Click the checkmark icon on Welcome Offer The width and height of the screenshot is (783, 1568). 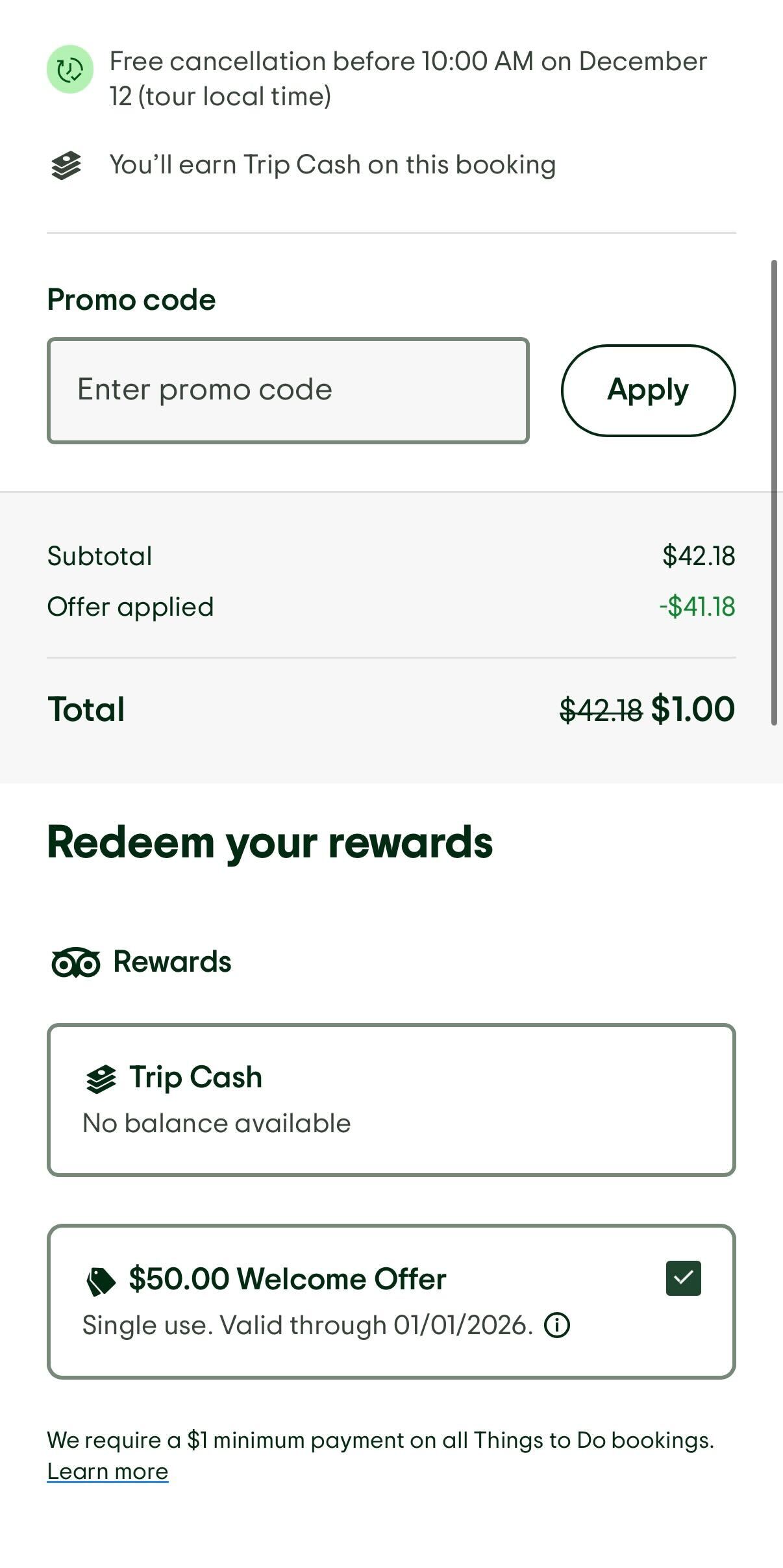pyautogui.click(x=683, y=1277)
